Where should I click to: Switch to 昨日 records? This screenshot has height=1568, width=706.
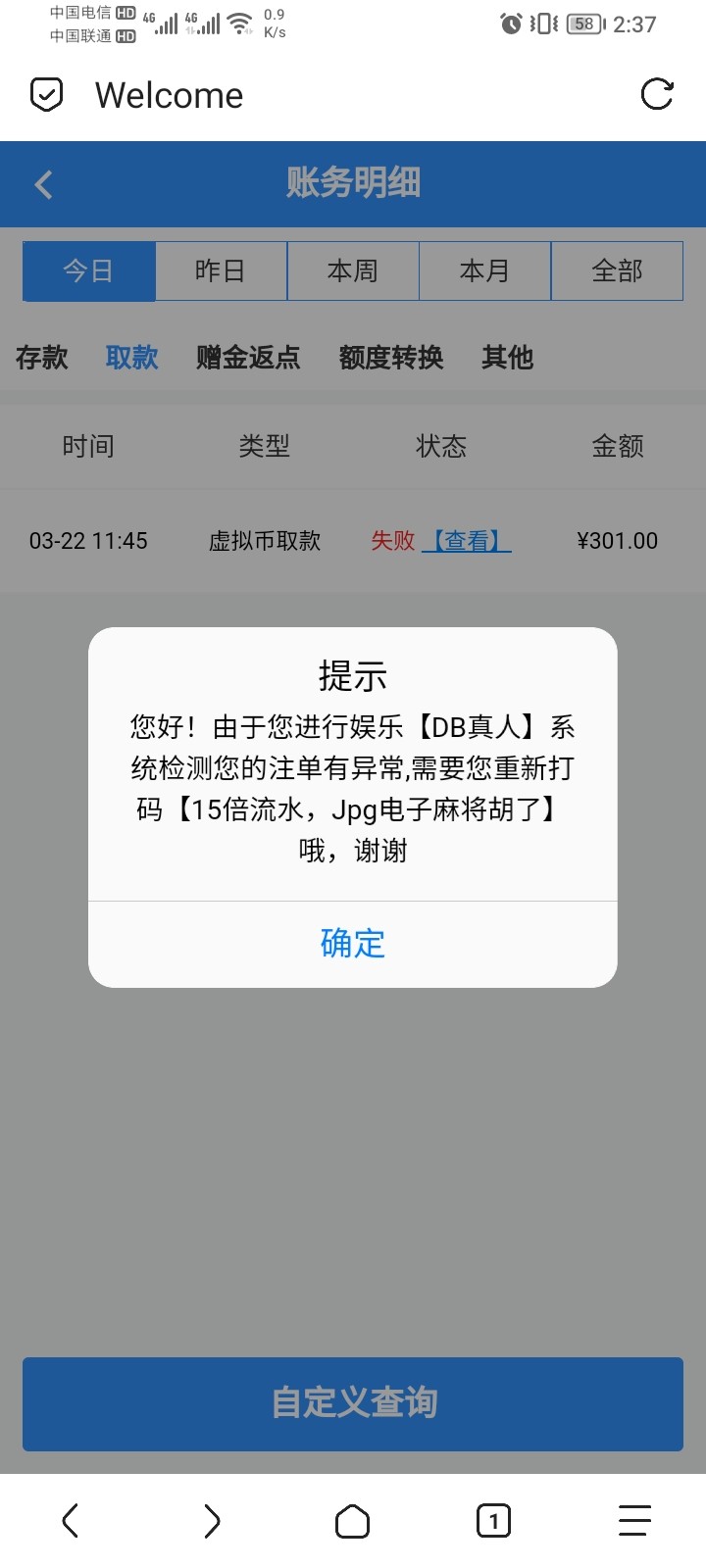click(x=221, y=270)
